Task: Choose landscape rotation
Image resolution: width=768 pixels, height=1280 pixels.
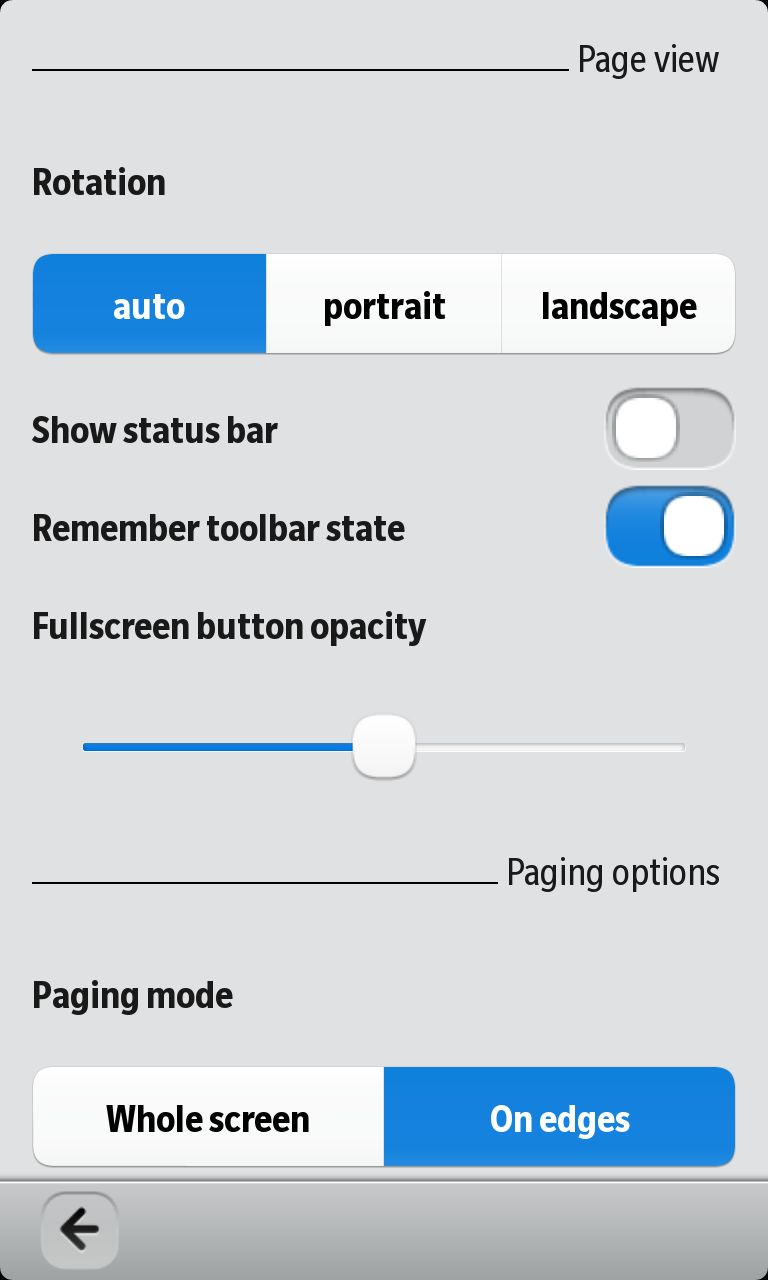Action: pyautogui.click(x=618, y=304)
